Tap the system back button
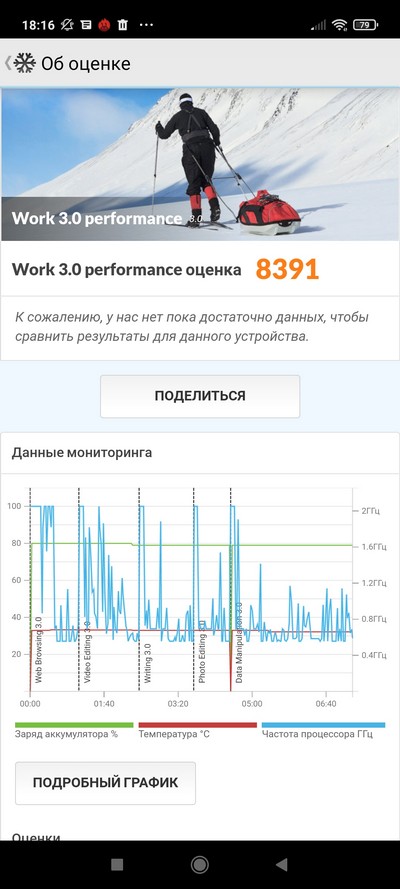This screenshot has width=400, height=889. 281,864
